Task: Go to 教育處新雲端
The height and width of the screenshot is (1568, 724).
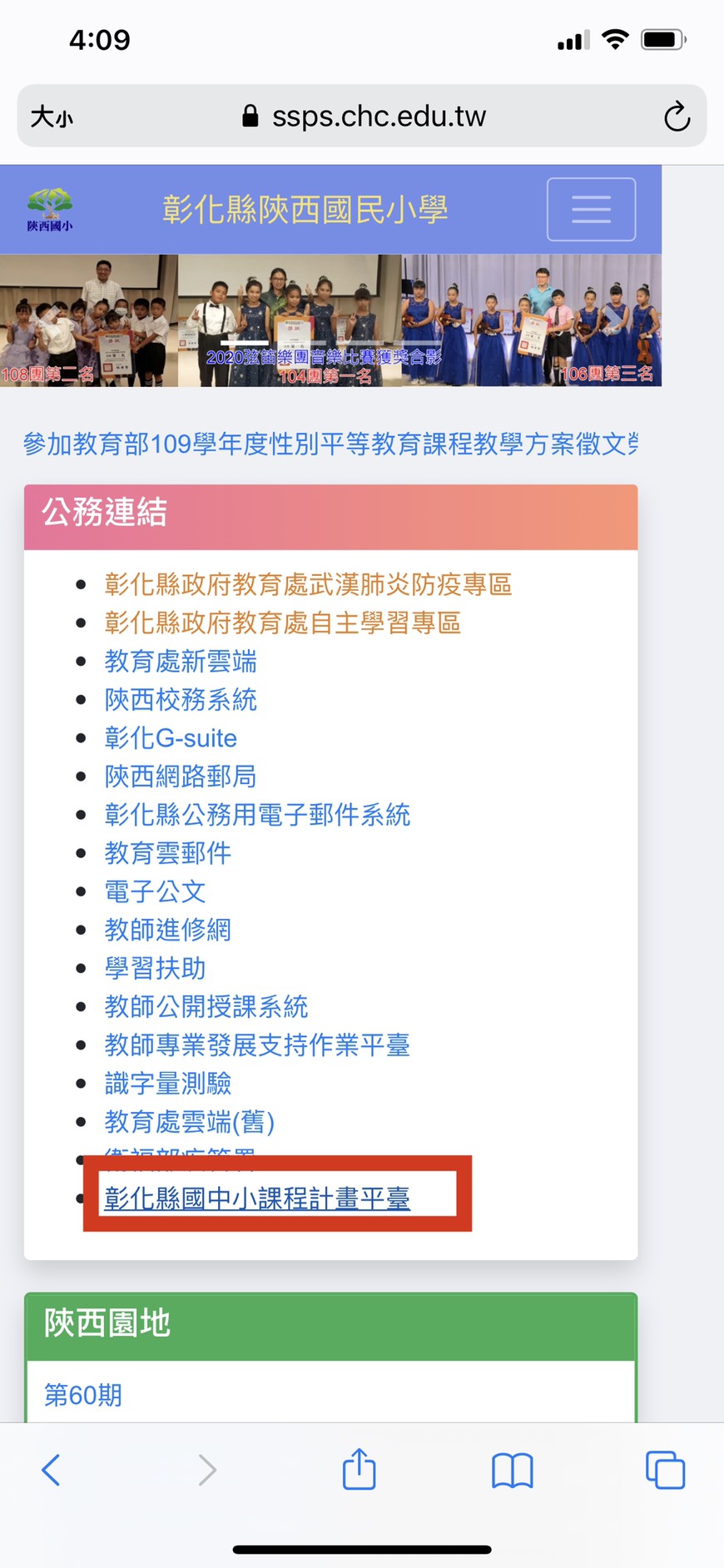Action: [x=181, y=662]
